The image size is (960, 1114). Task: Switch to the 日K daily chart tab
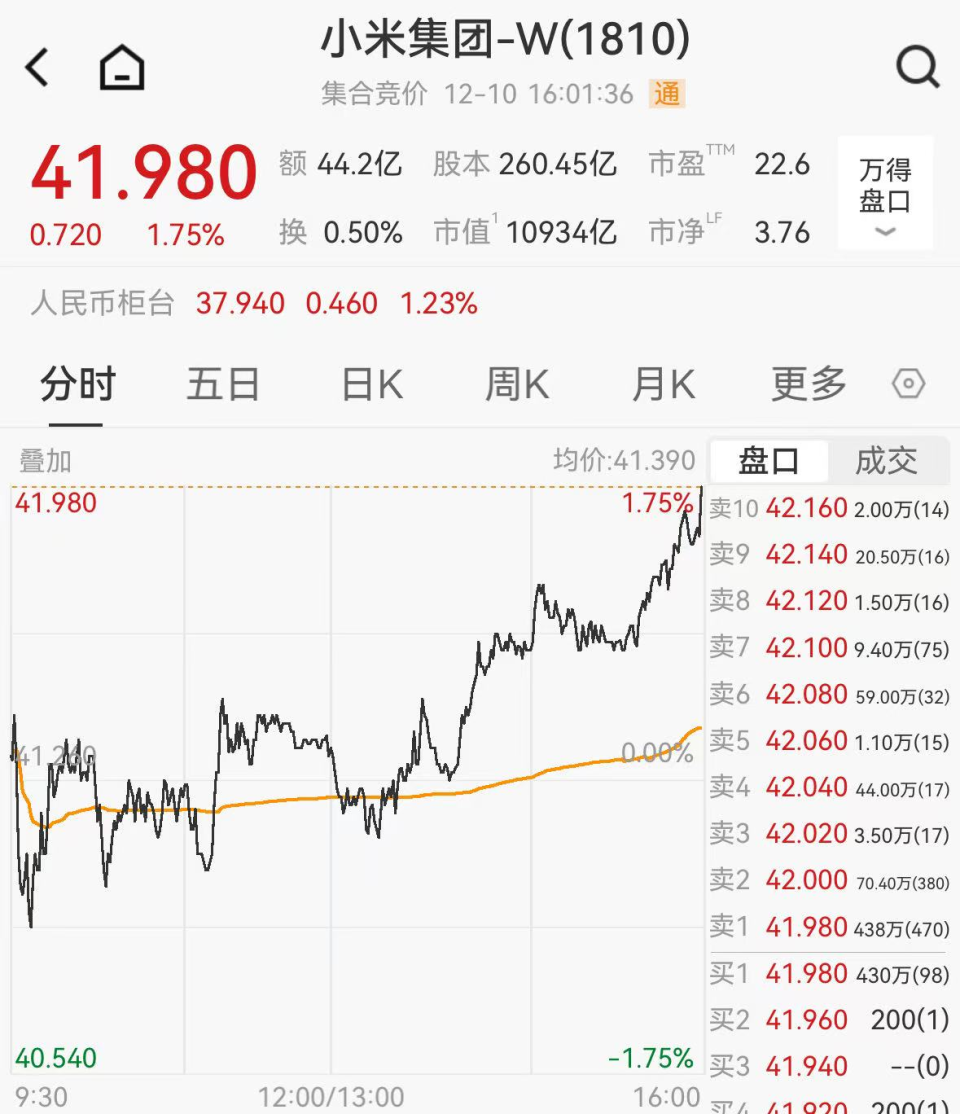pyautogui.click(x=369, y=383)
